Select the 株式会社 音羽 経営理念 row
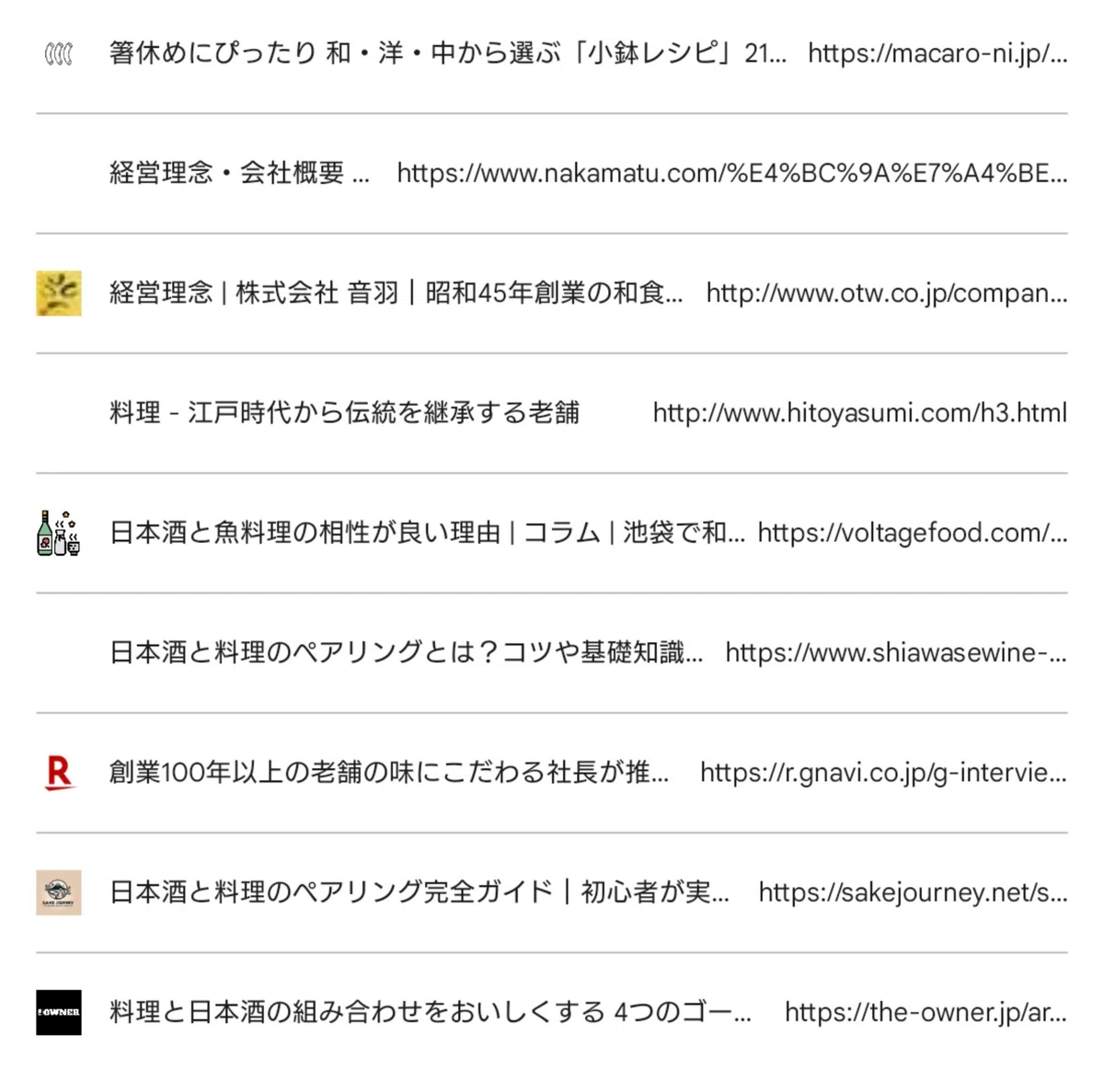The image size is (1104, 1092). tap(552, 293)
